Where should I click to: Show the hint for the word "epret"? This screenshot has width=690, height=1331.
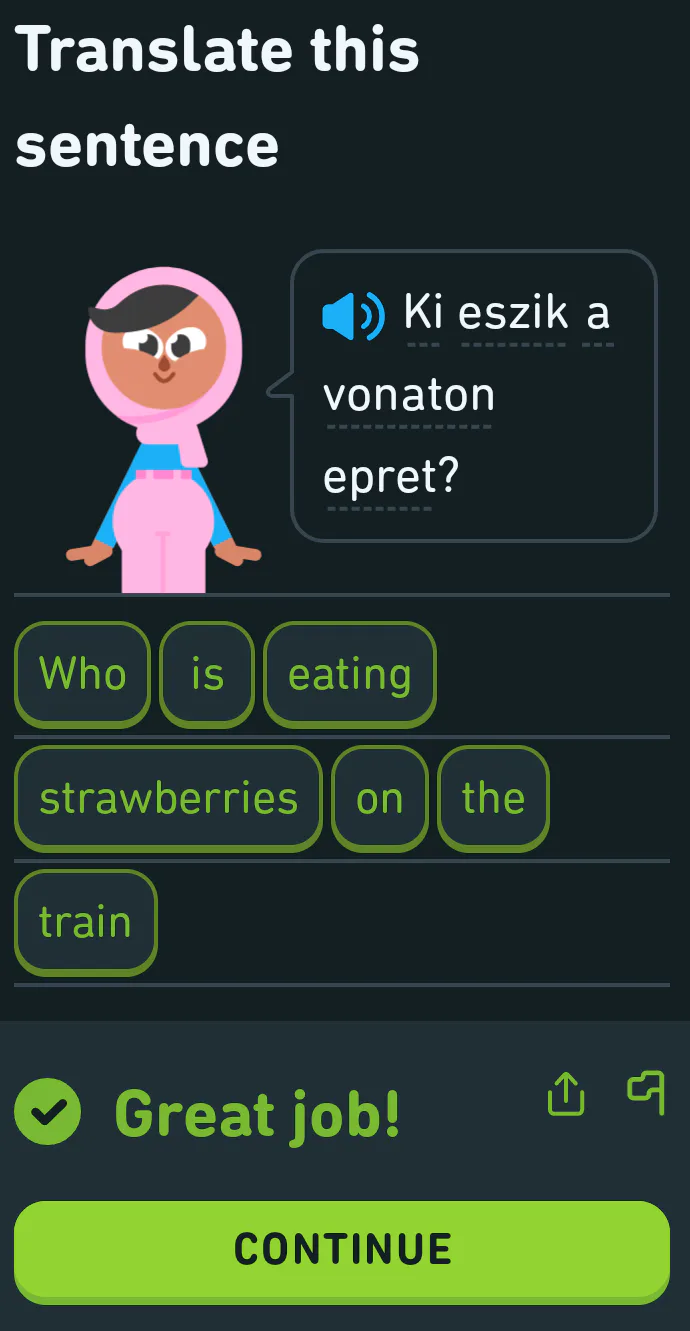click(x=390, y=479)
